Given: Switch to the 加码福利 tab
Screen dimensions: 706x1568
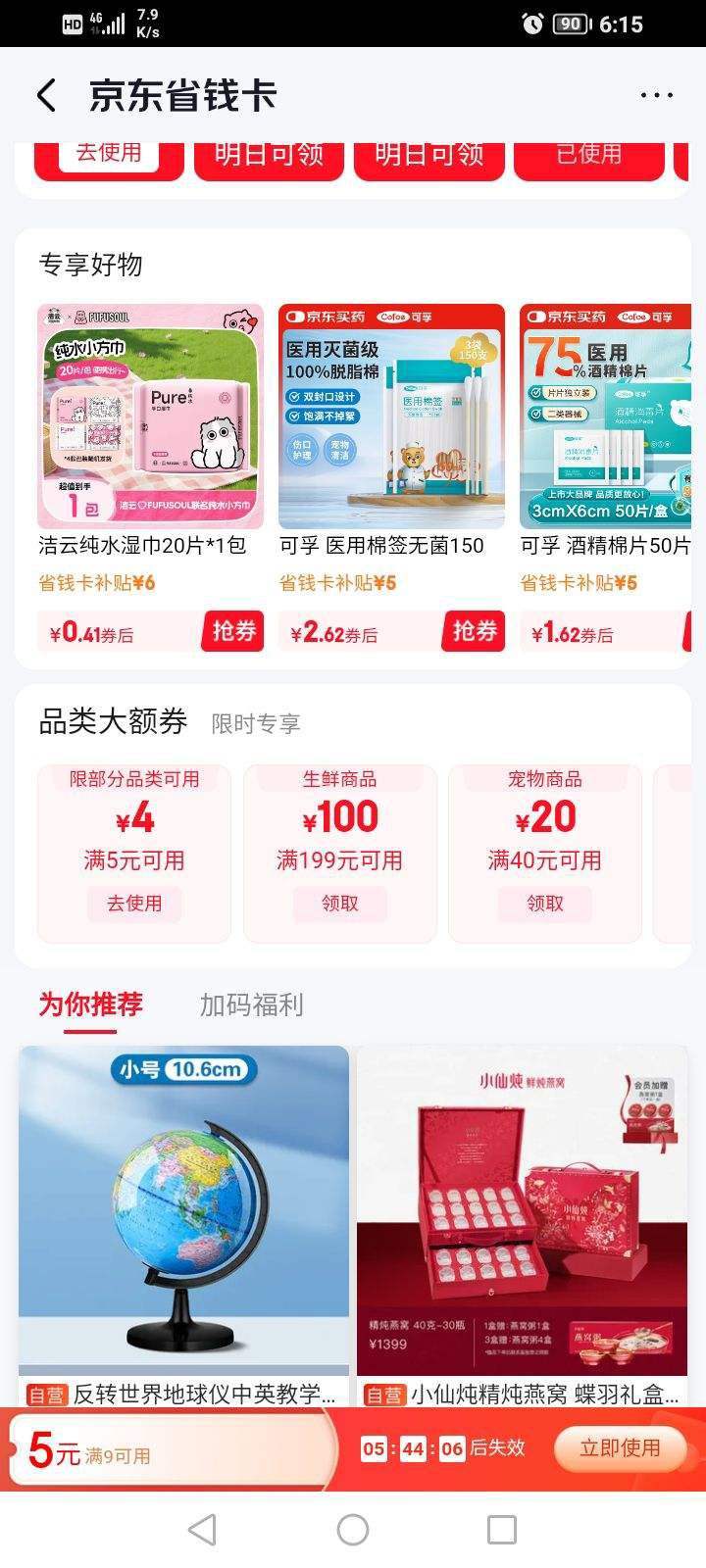Looking at the screenshot, I should pyautogui.click(x=253, y=1004).
